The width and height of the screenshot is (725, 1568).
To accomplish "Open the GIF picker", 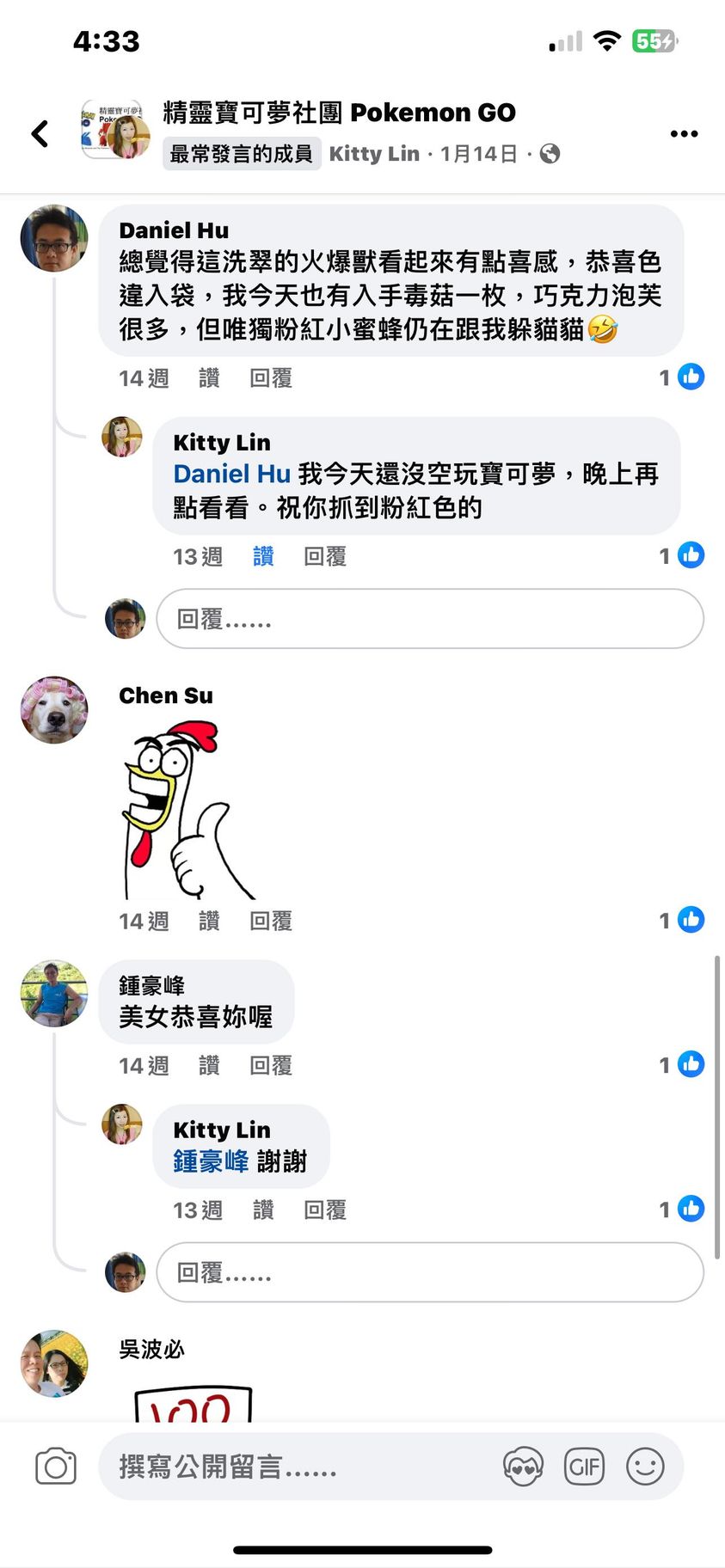I will pyautogui.click(x=584, y=1467).
